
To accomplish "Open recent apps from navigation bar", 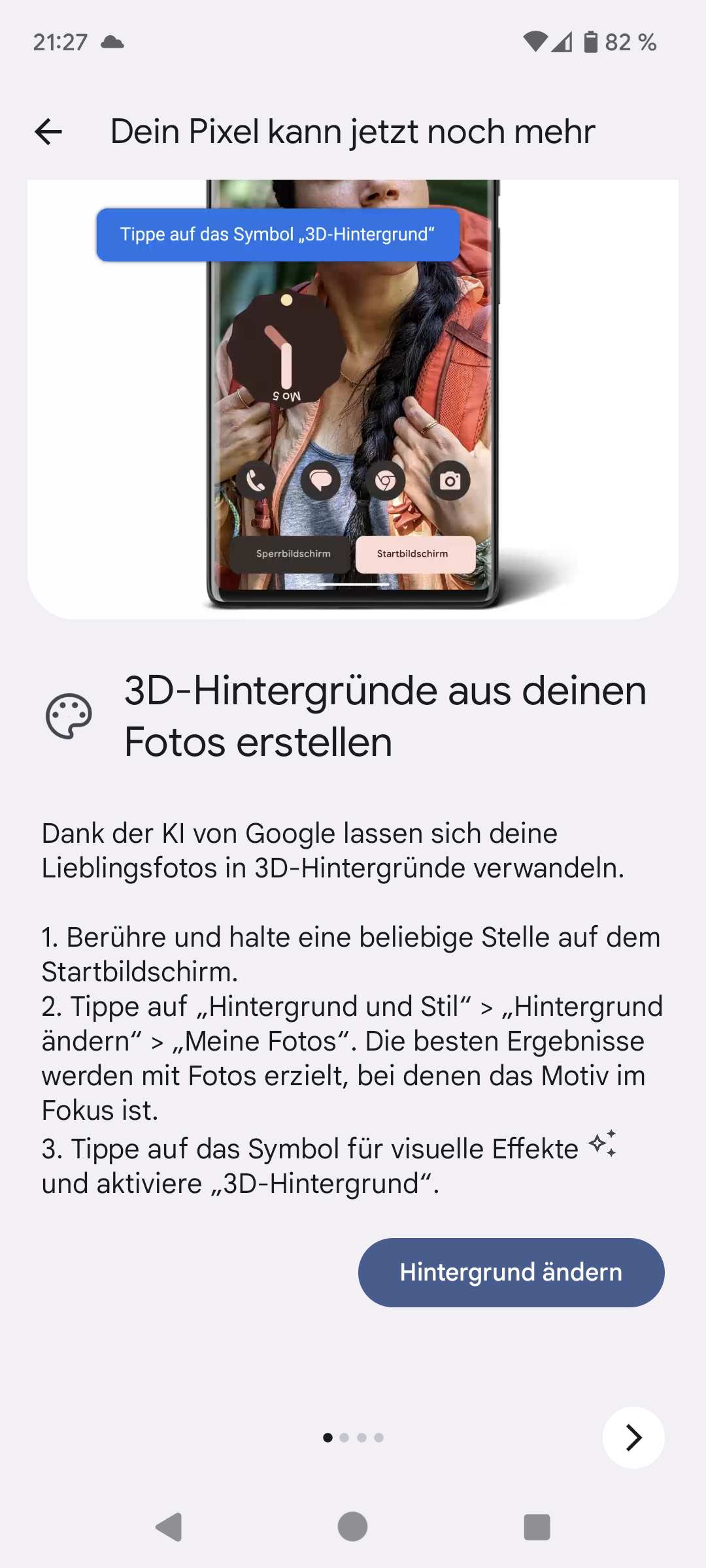I will pyautogui.click(x=537, y=1527).
